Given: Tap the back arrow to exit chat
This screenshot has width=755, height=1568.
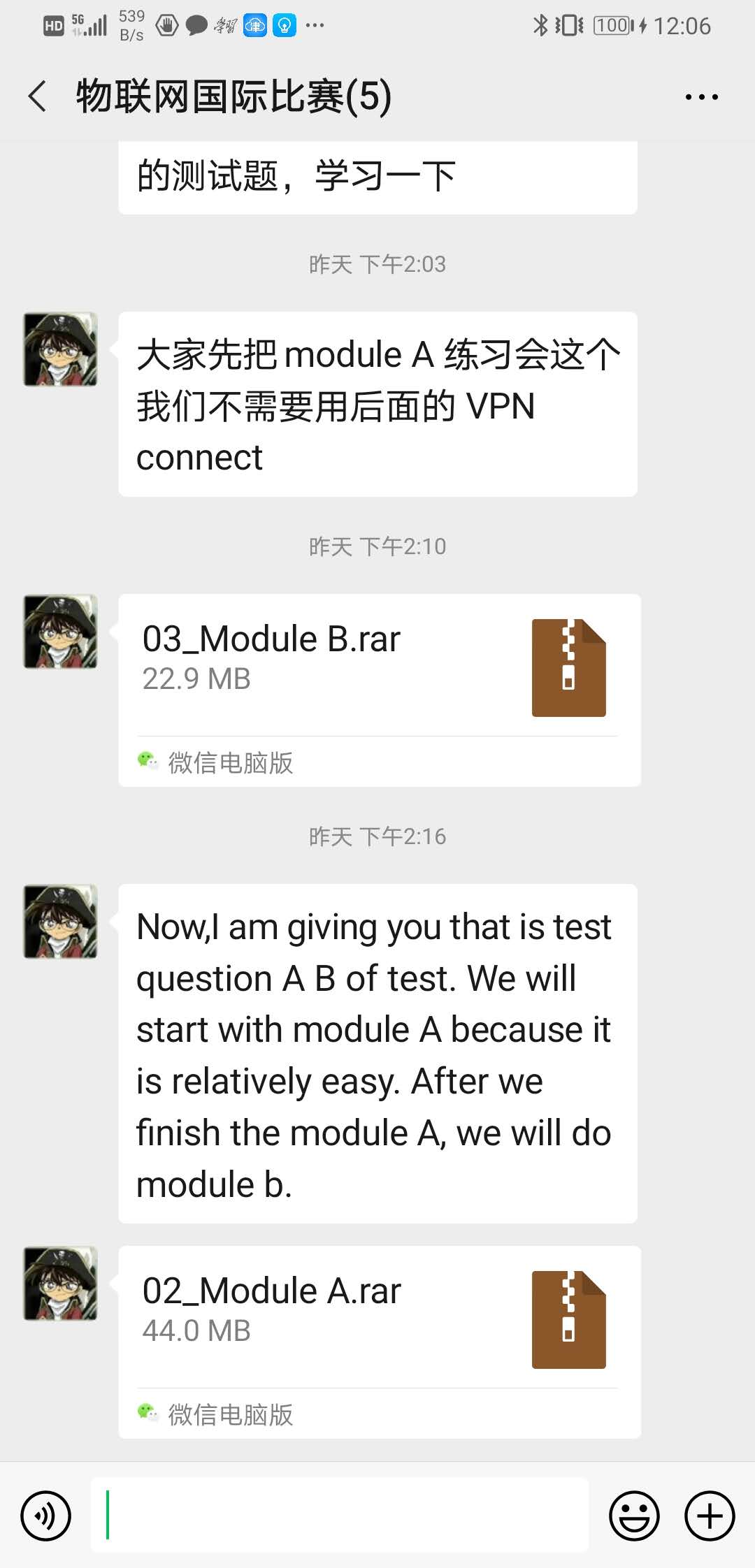Looking at the screenshot, I should pyautogui.click(x=36, y=96).
